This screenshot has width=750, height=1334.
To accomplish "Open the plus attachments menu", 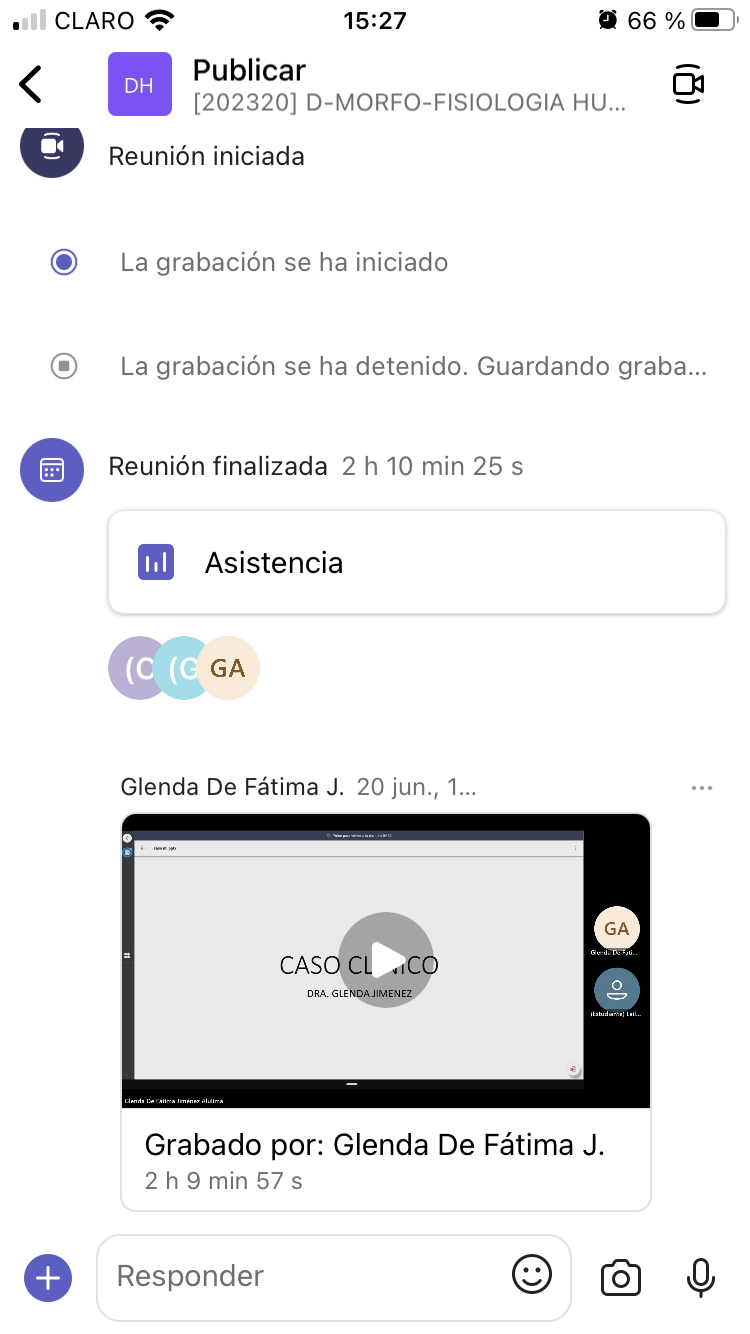I will point(48,1277).
